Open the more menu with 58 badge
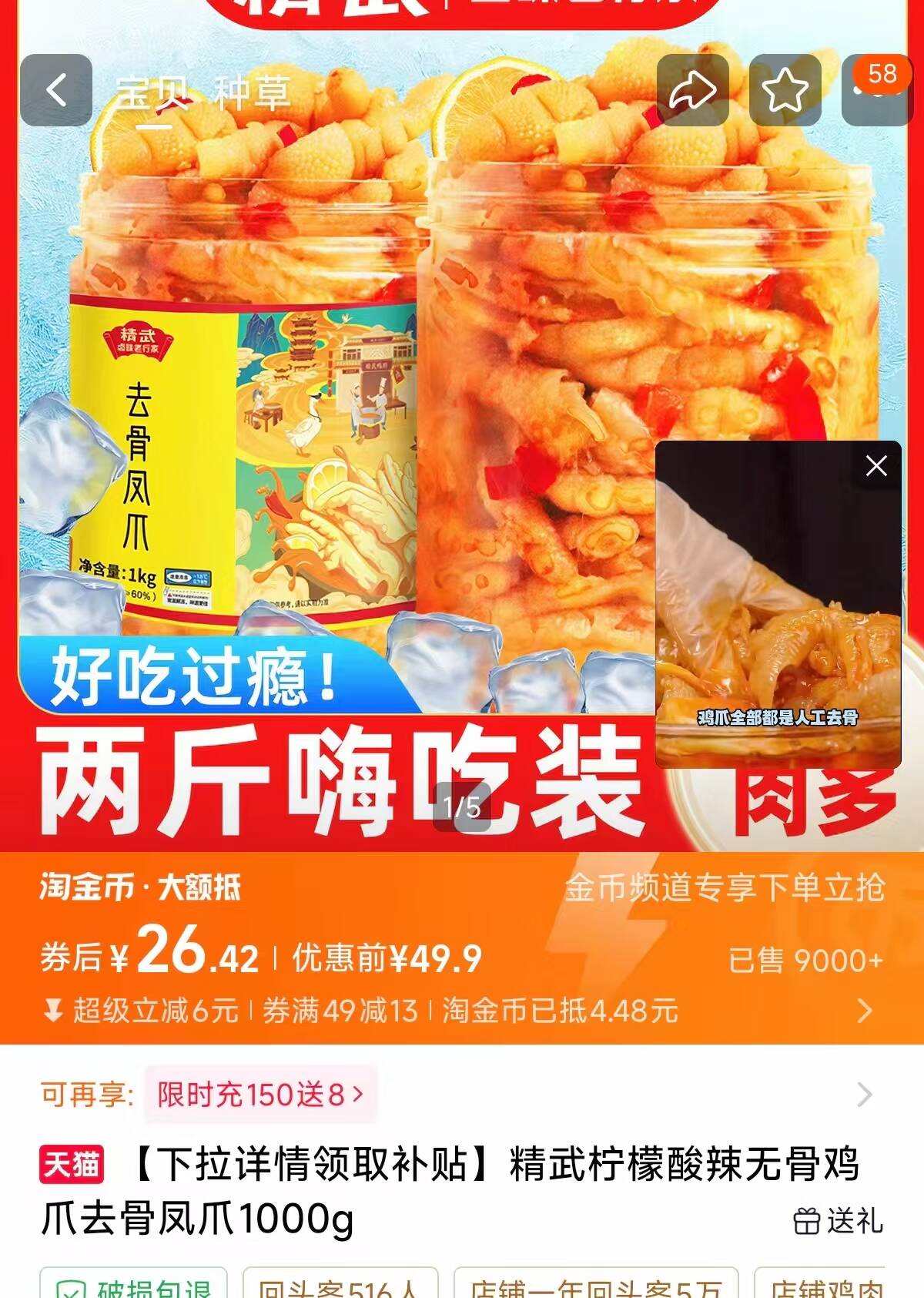Image resolution: width=924 pixels, height=1298 pixels. coord(878,91)
